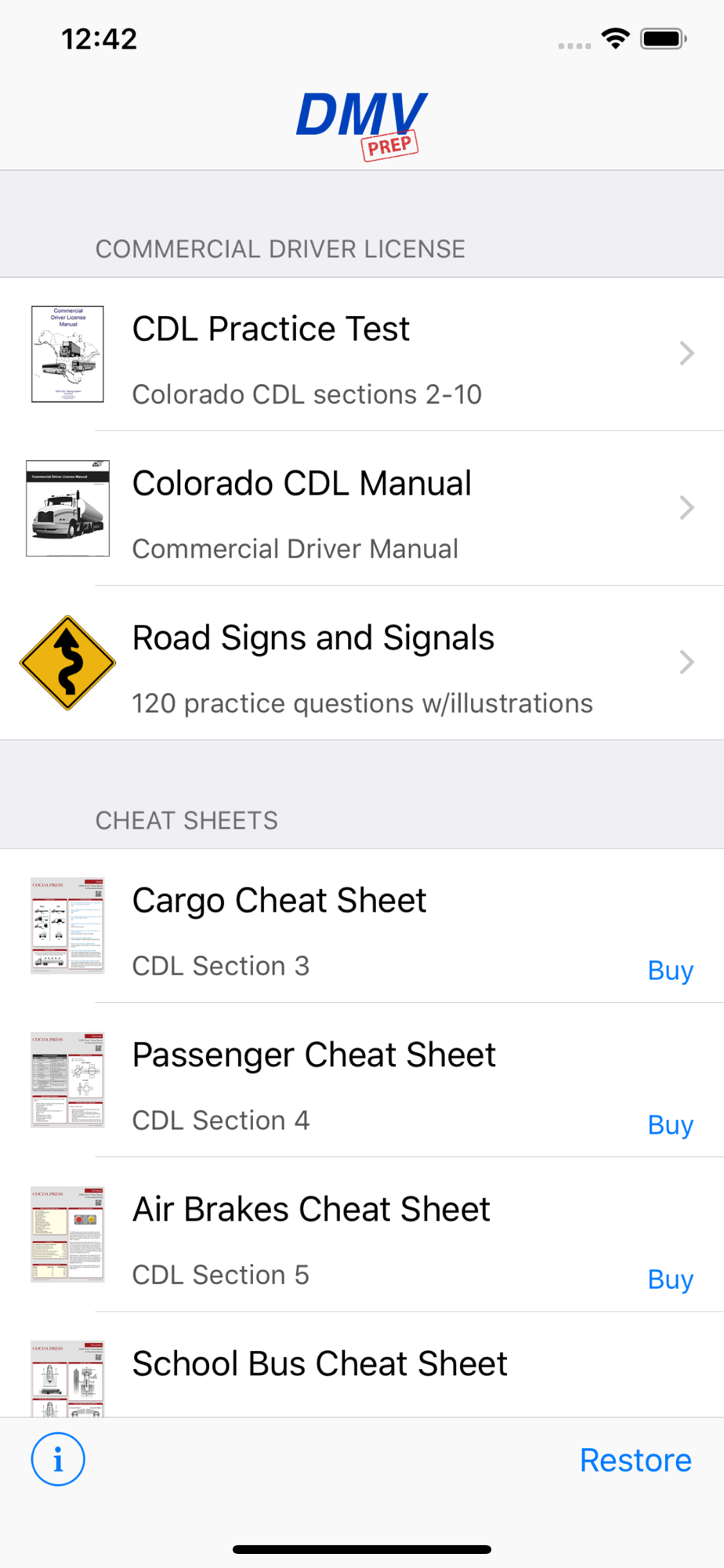Select the School Bus Cheat Sheet row
724x1568 pixels.
[362, 1365]
